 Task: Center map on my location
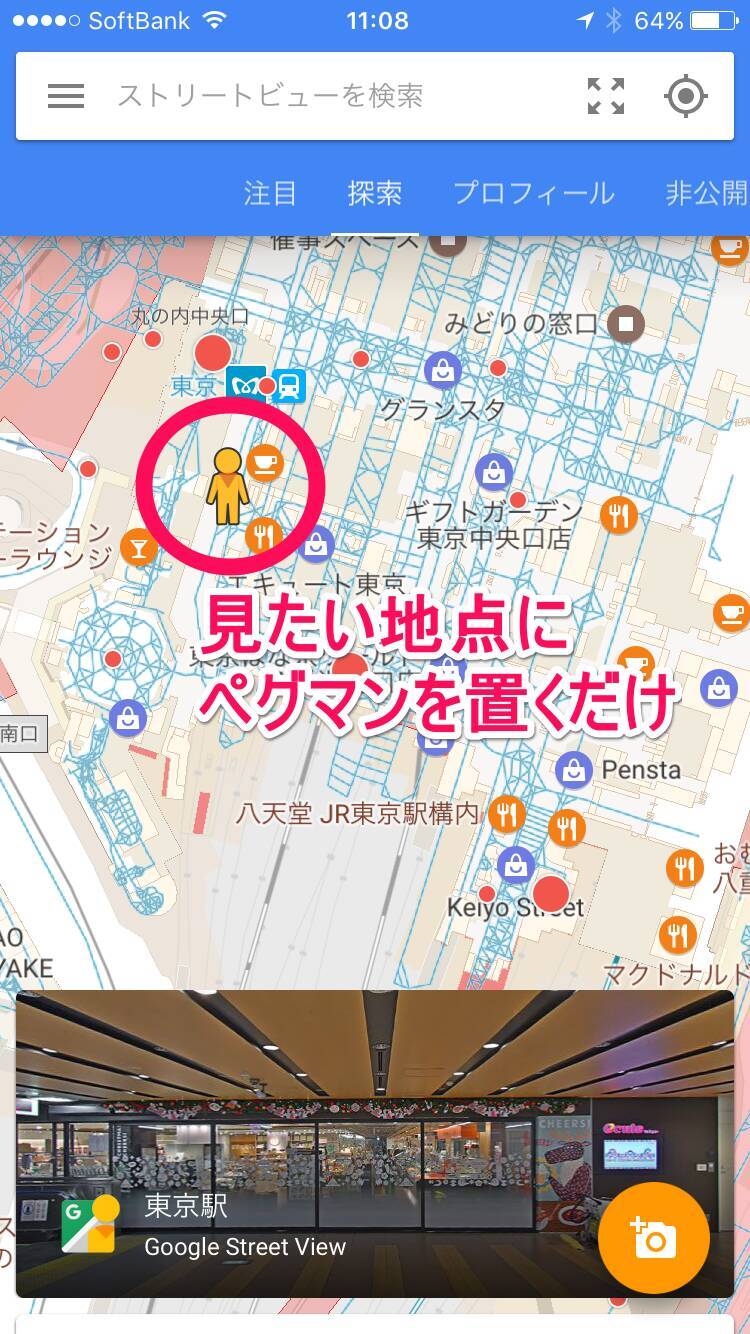(x=686, y=96)
